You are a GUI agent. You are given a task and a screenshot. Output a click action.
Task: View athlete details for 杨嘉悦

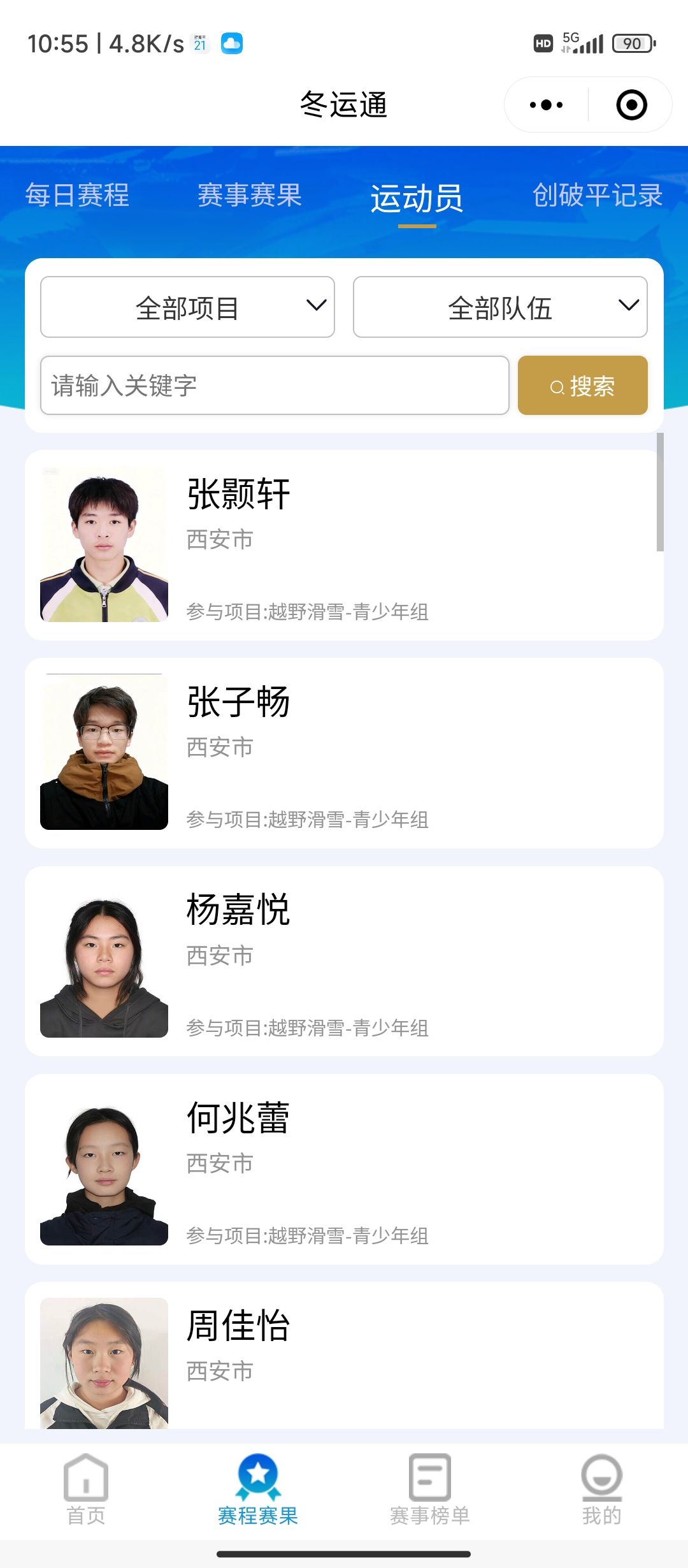point(344,961)
